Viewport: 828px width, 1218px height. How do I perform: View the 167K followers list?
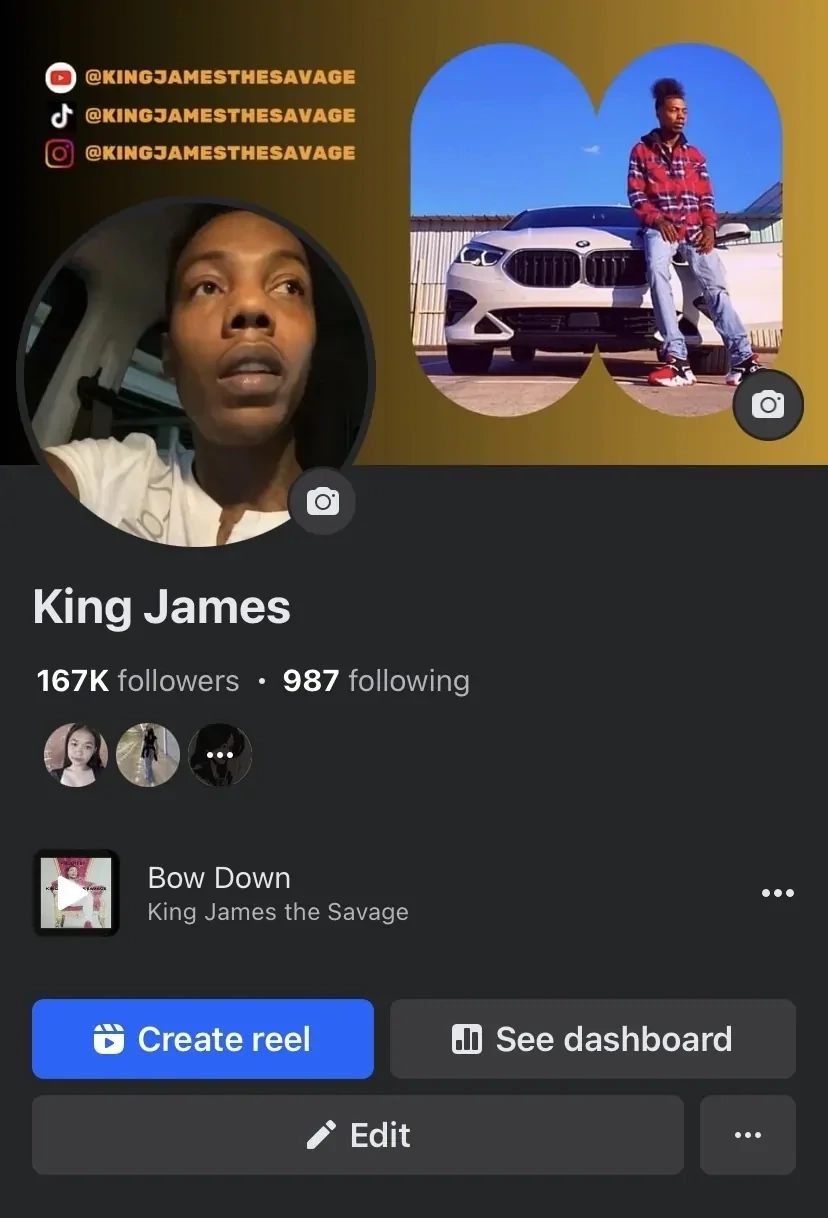[138, 681]
